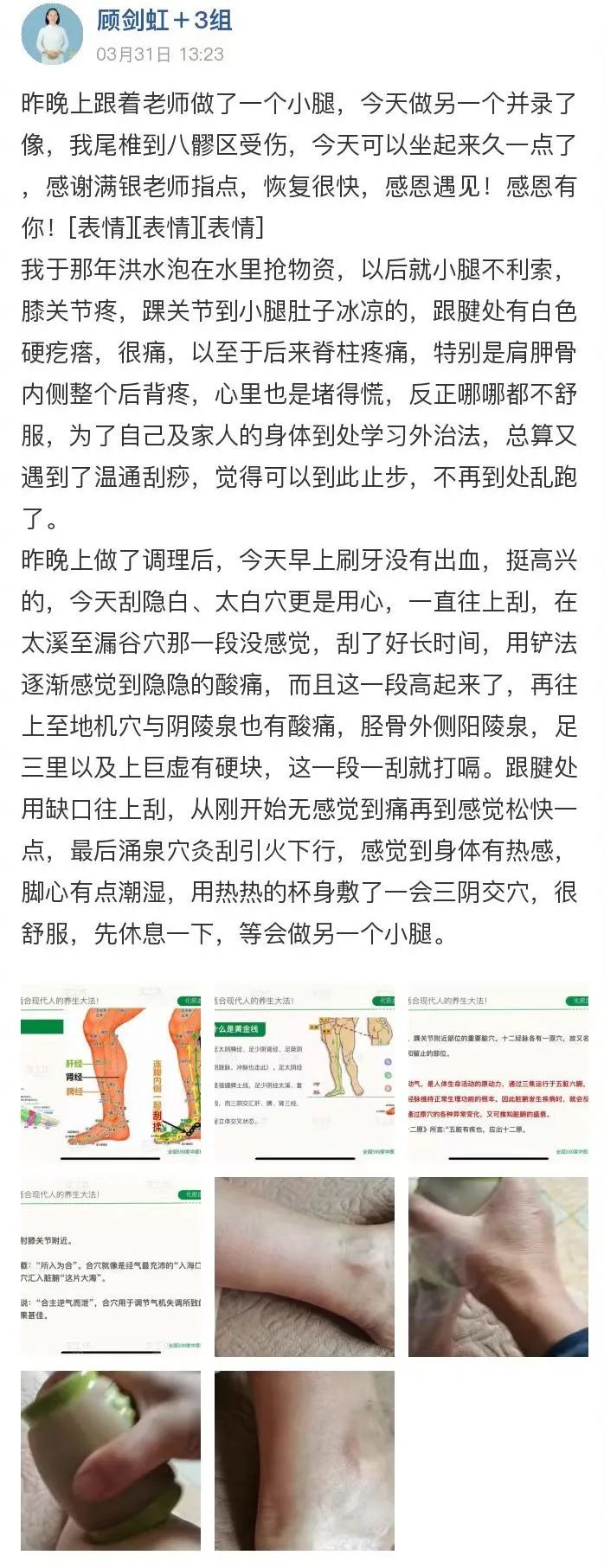604x1568 pixels.
Task: Open the poster name 顾剑虹+3组
Action: pyautogui.click(x=164, y=21)
